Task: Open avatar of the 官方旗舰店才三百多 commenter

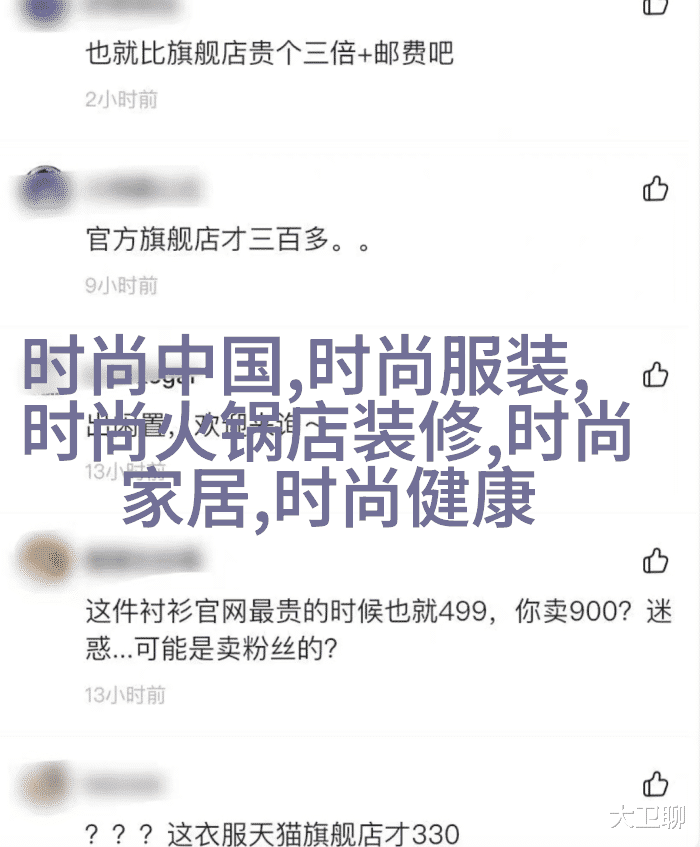Action: point(44,188)
